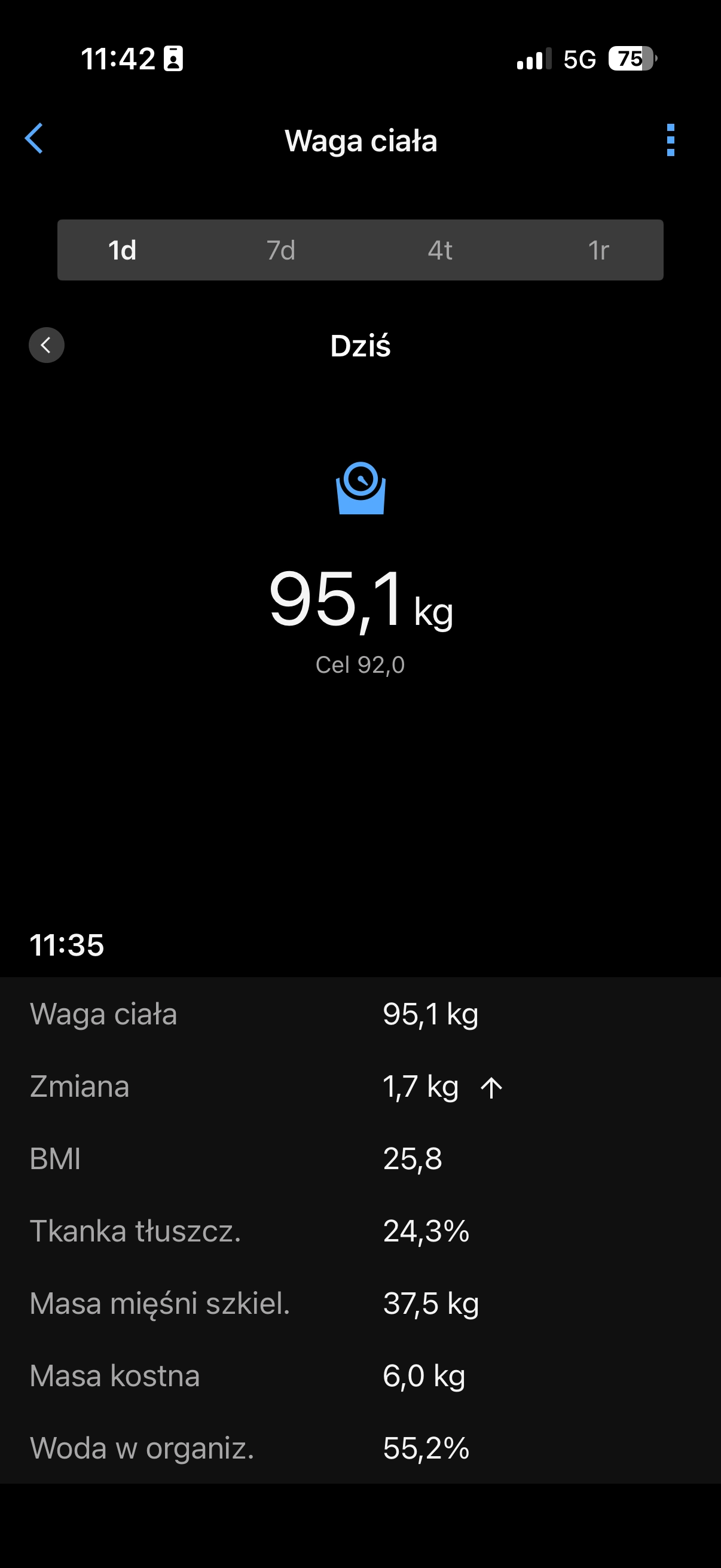Select the 1d time range

point(123,250)
